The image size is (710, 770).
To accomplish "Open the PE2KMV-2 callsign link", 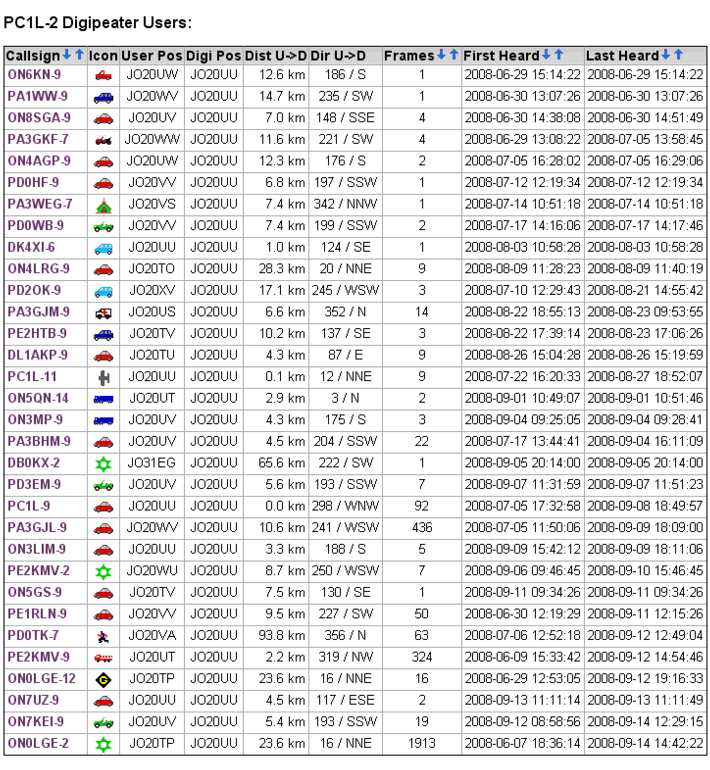I will pos(38,570).
